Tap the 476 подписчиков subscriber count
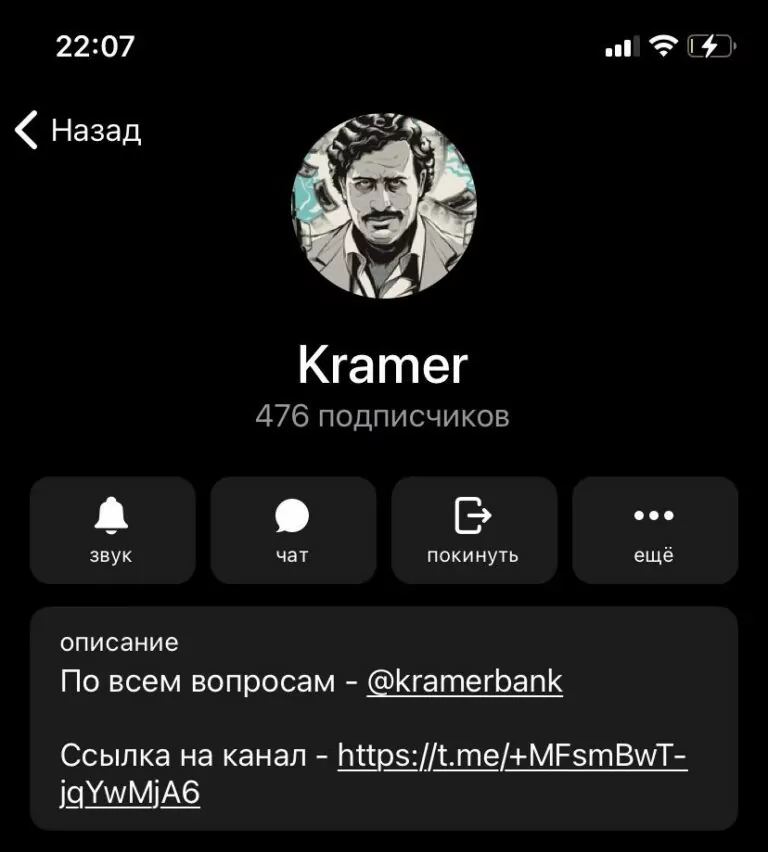 (x=383, y=417)
